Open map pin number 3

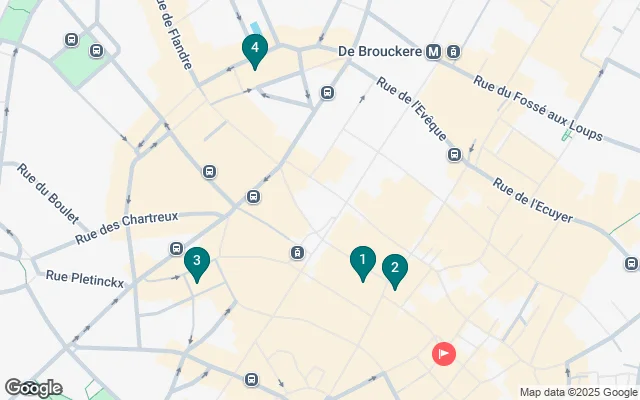(197, 263)
